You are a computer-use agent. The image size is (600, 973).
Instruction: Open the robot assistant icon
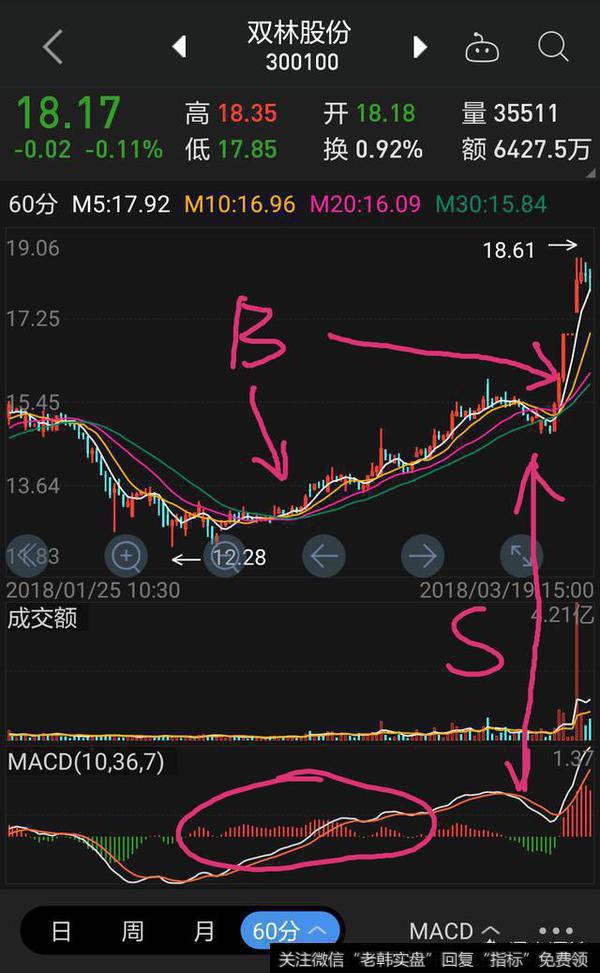click(x=481, y=46)
